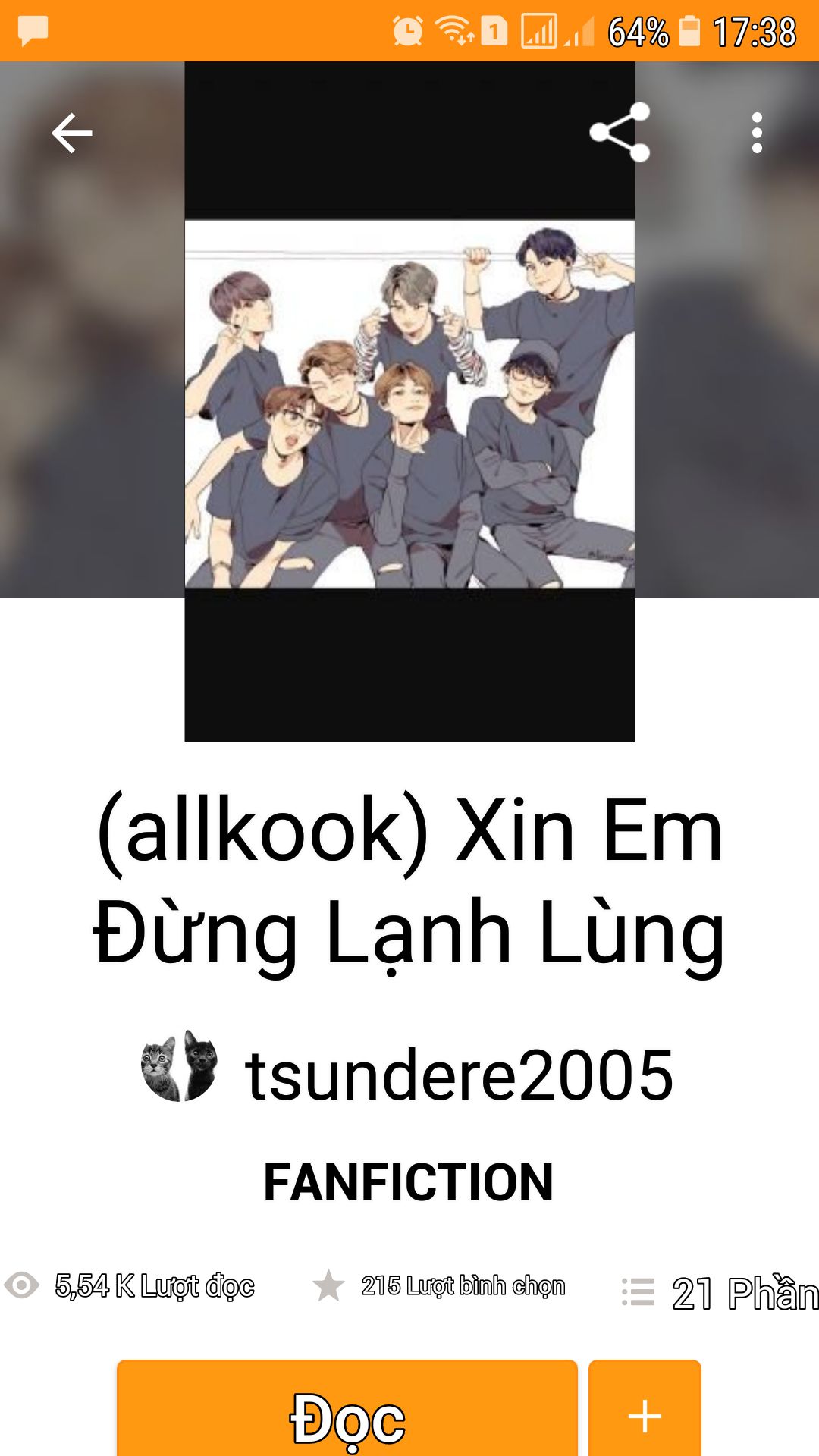Add story to library with plus button
The image size is (819, 1456).
pyautogui.click(x=645, y=1415)
